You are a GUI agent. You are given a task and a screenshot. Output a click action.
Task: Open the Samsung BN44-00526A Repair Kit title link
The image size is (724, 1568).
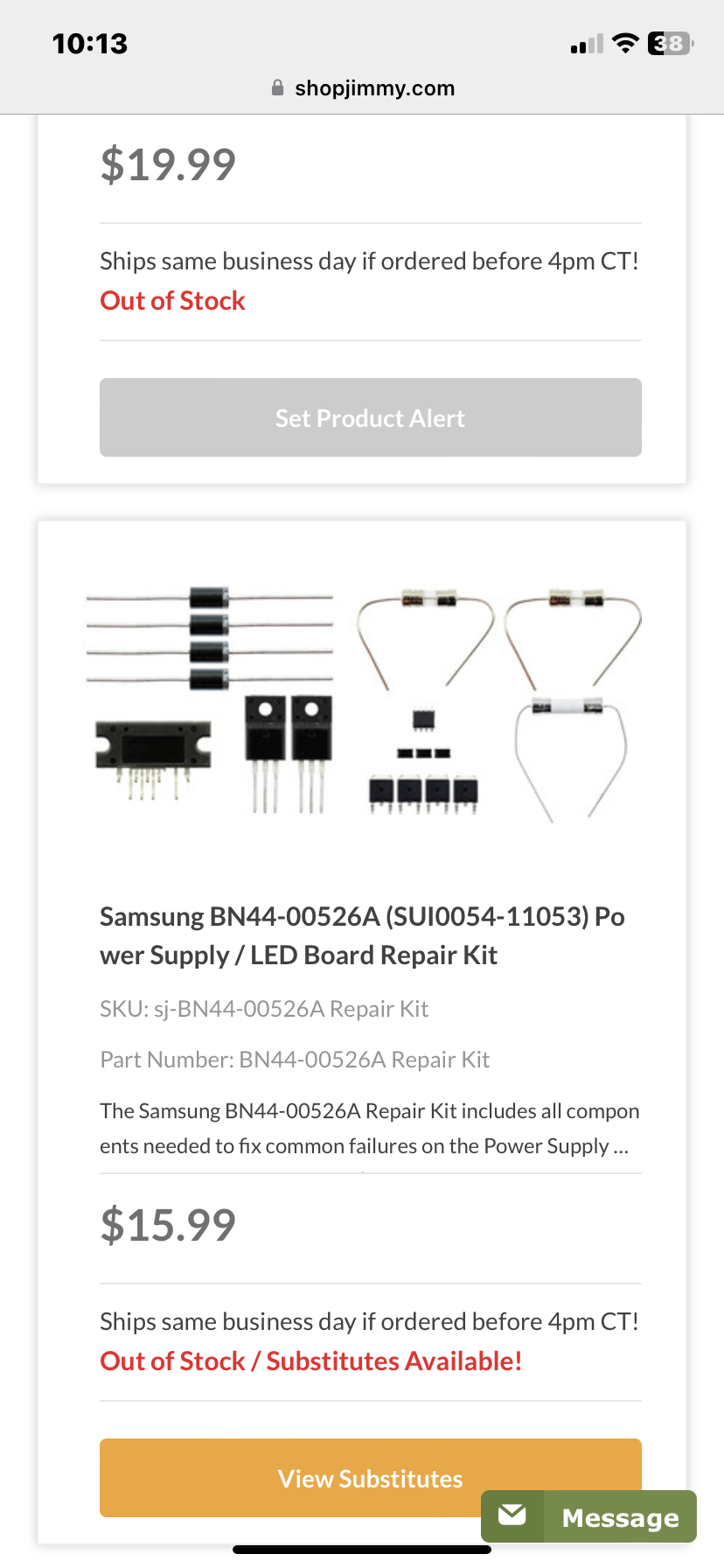[362, 935]
